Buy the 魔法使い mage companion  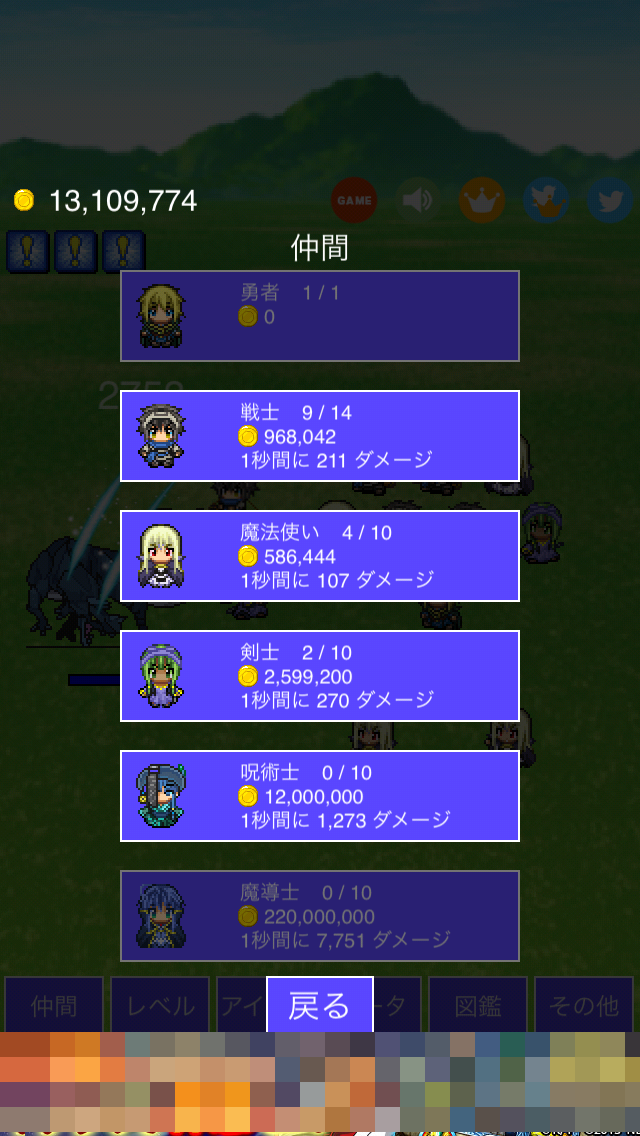click(320, 556)
